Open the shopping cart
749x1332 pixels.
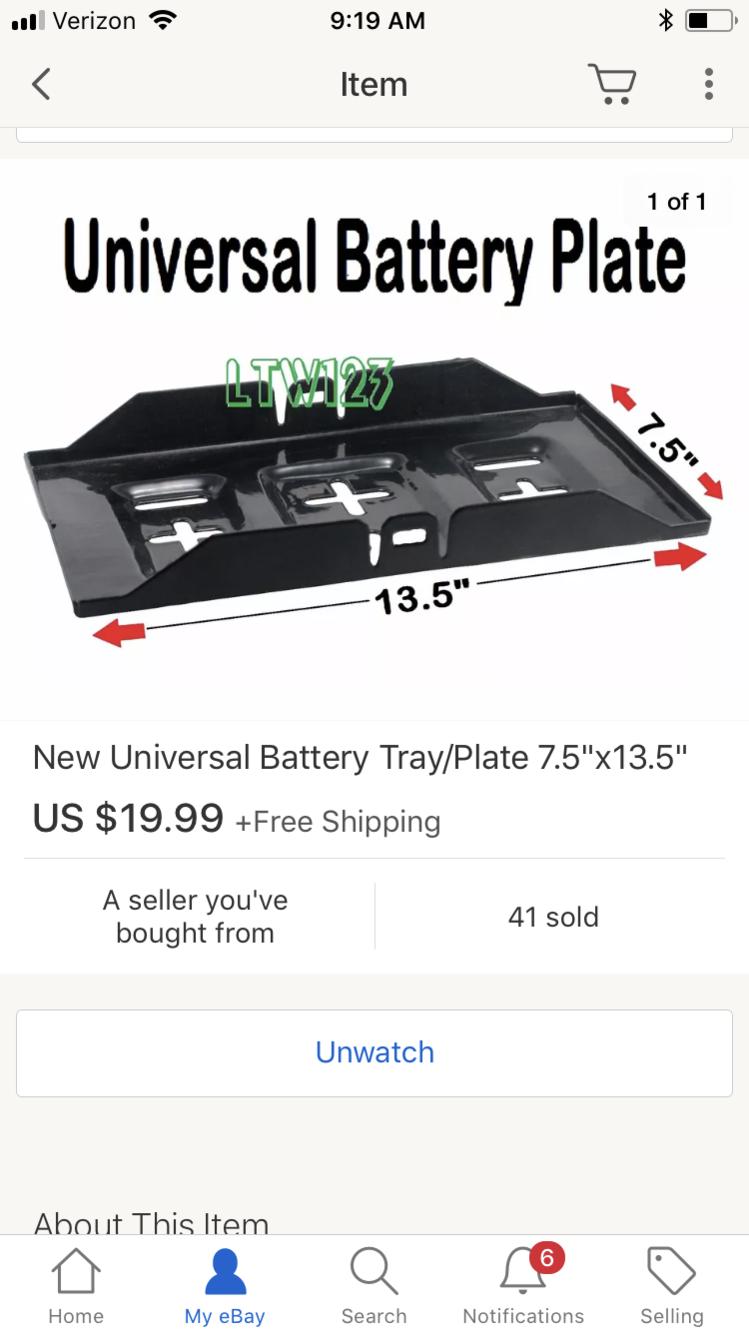(x=612, y=84)
